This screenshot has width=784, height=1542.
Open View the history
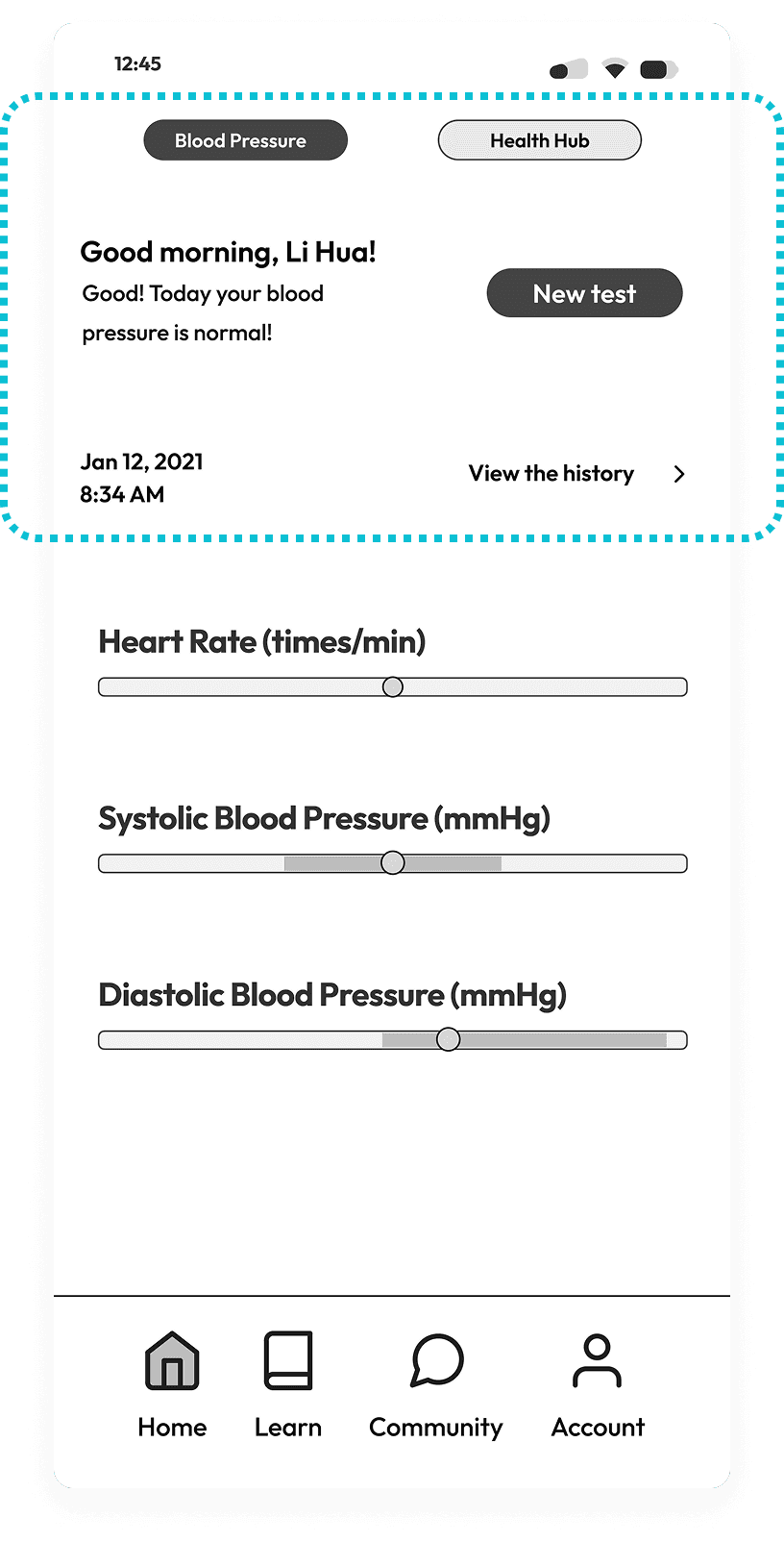click(x=577, y=473)
